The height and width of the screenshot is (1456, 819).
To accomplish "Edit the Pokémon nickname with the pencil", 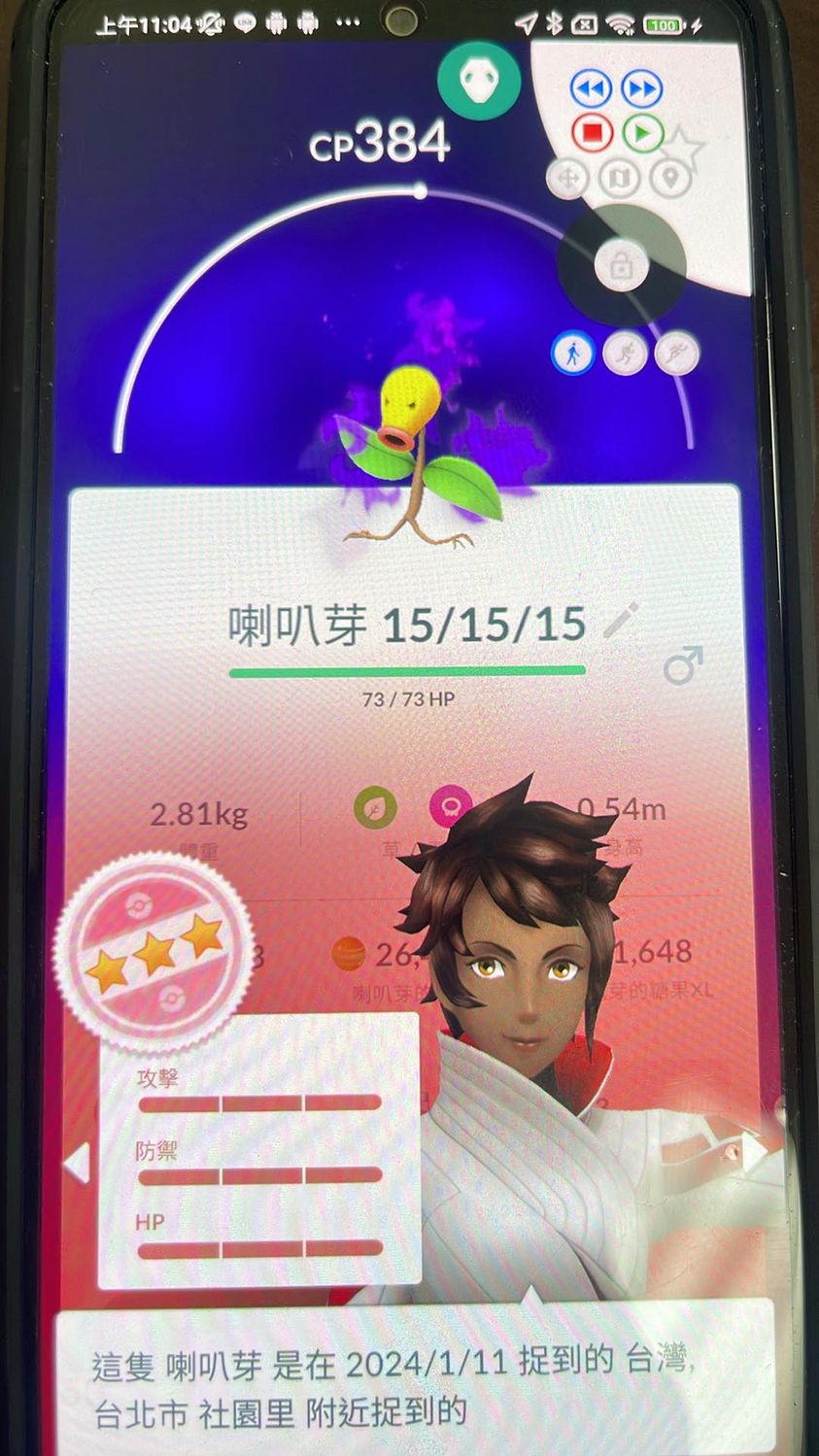I will (621, 621).
